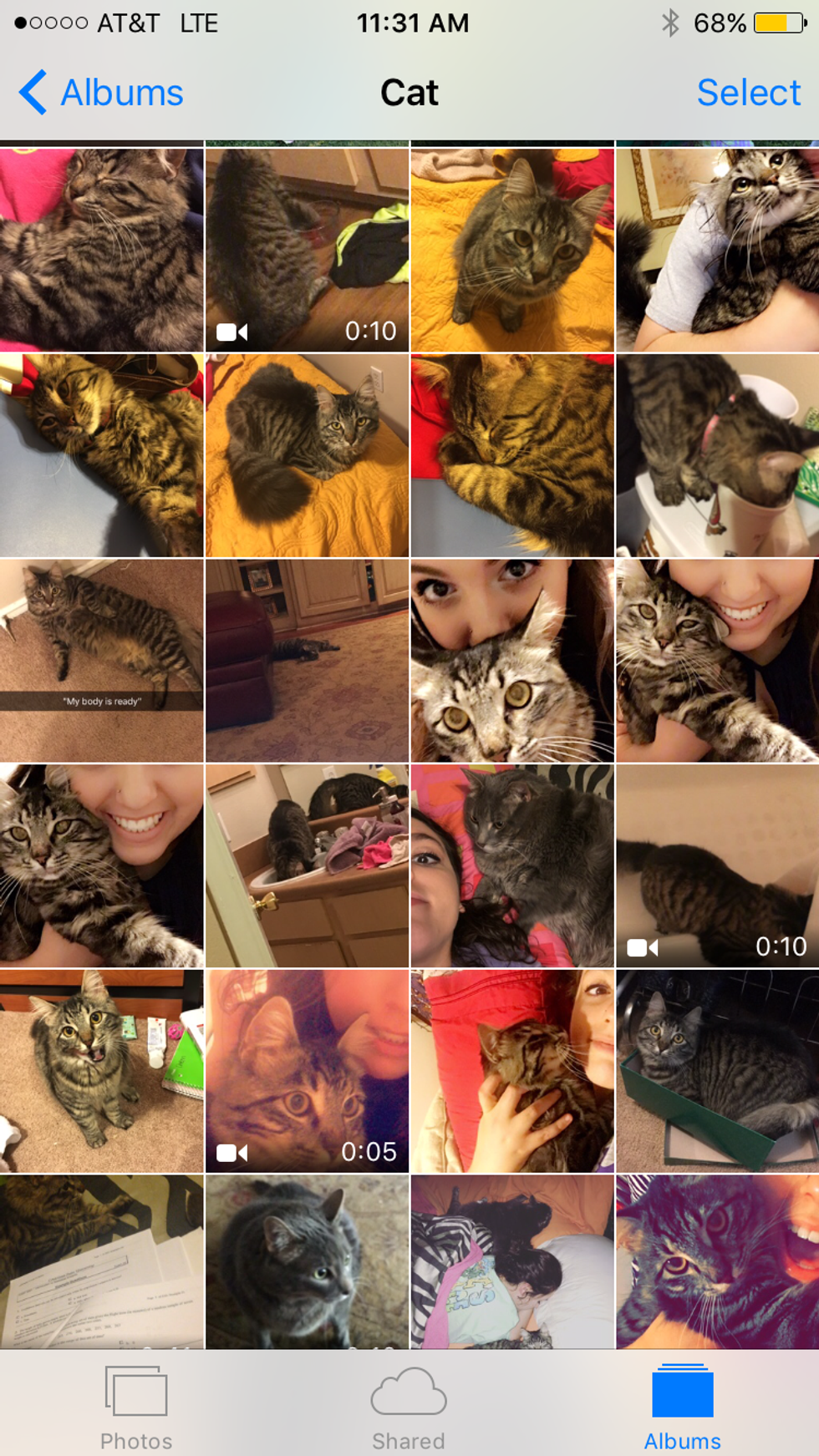The height and width of the screenshot is (1456, 819).
Task: Open photo of cat curled on yellow quilt
Action: tap(307, 455)
